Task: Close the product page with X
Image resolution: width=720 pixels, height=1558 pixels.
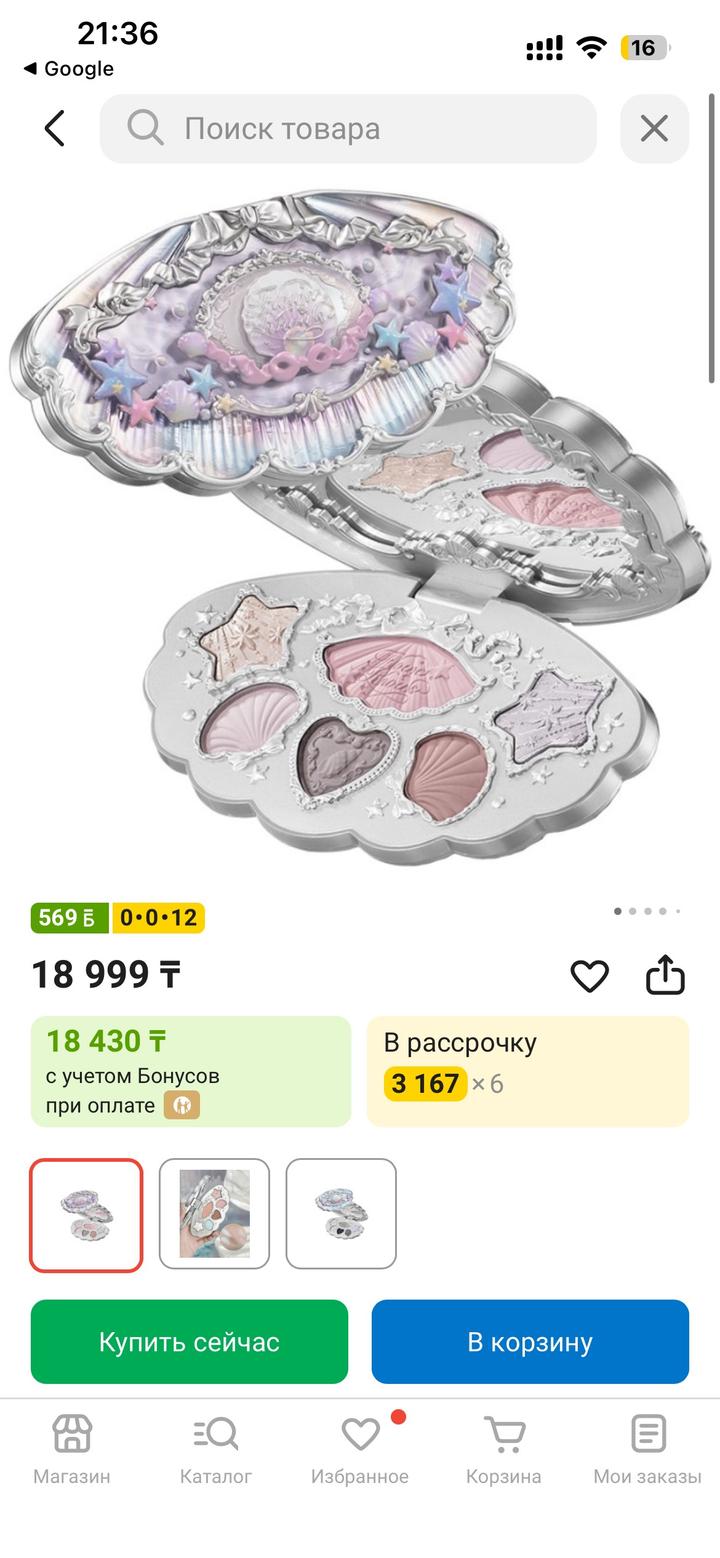Action: [654, 129]
